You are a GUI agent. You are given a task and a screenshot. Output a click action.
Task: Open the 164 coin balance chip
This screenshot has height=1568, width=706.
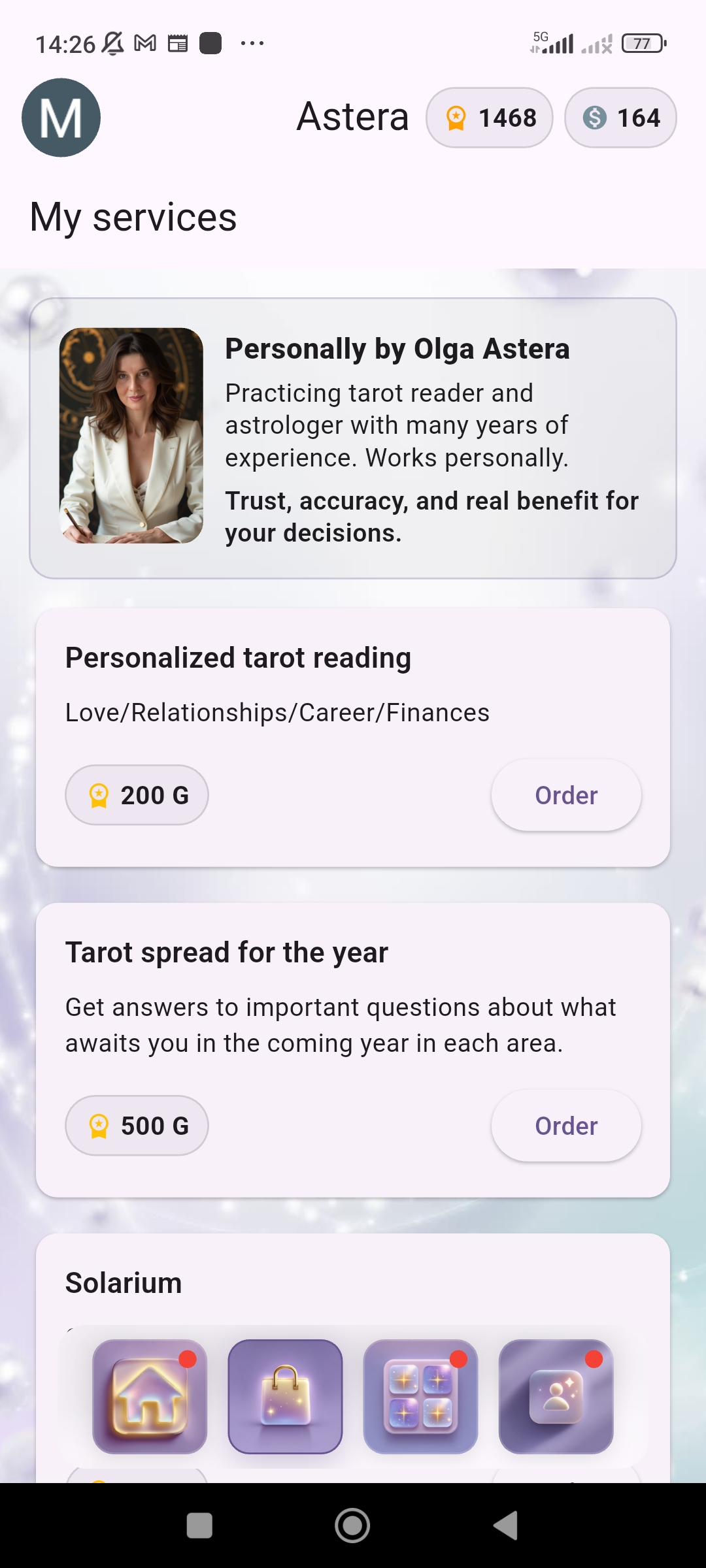click(x=620, y=118)
